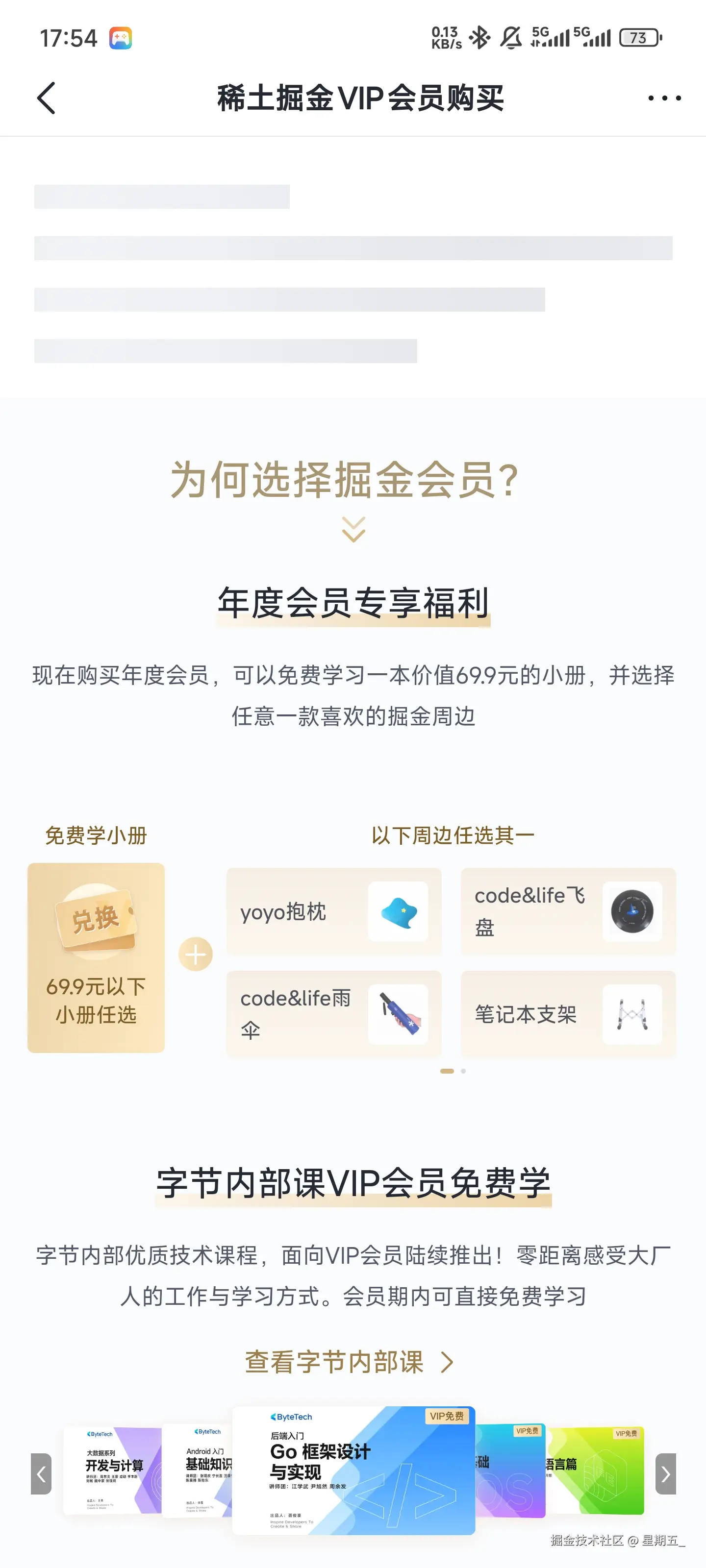Choose the 笔记本支架 as your gift

[x=568, y=1013]
